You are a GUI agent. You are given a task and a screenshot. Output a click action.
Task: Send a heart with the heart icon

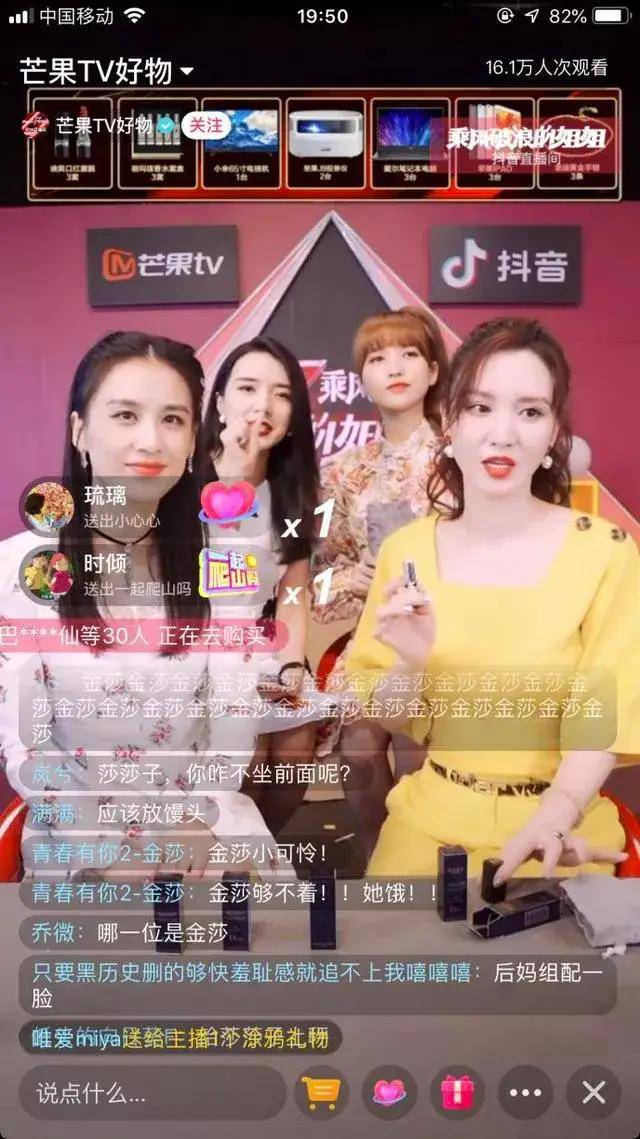390,1092
